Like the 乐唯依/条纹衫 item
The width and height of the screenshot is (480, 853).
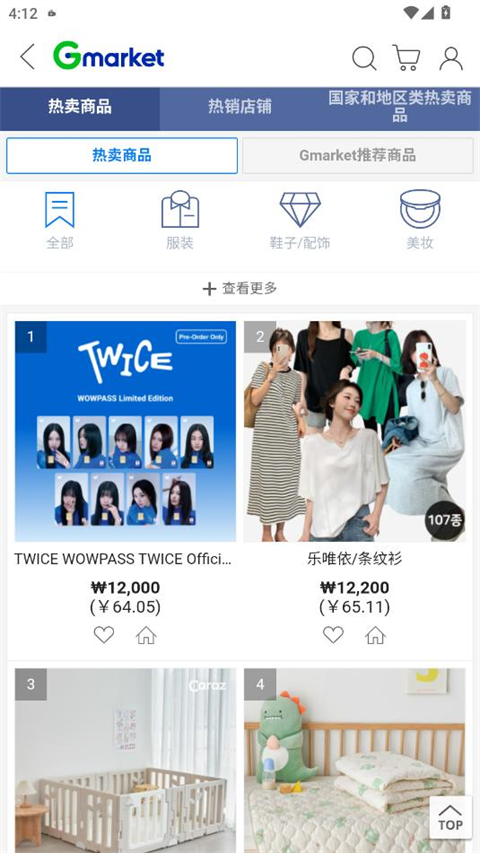click(x=334, y=634)
